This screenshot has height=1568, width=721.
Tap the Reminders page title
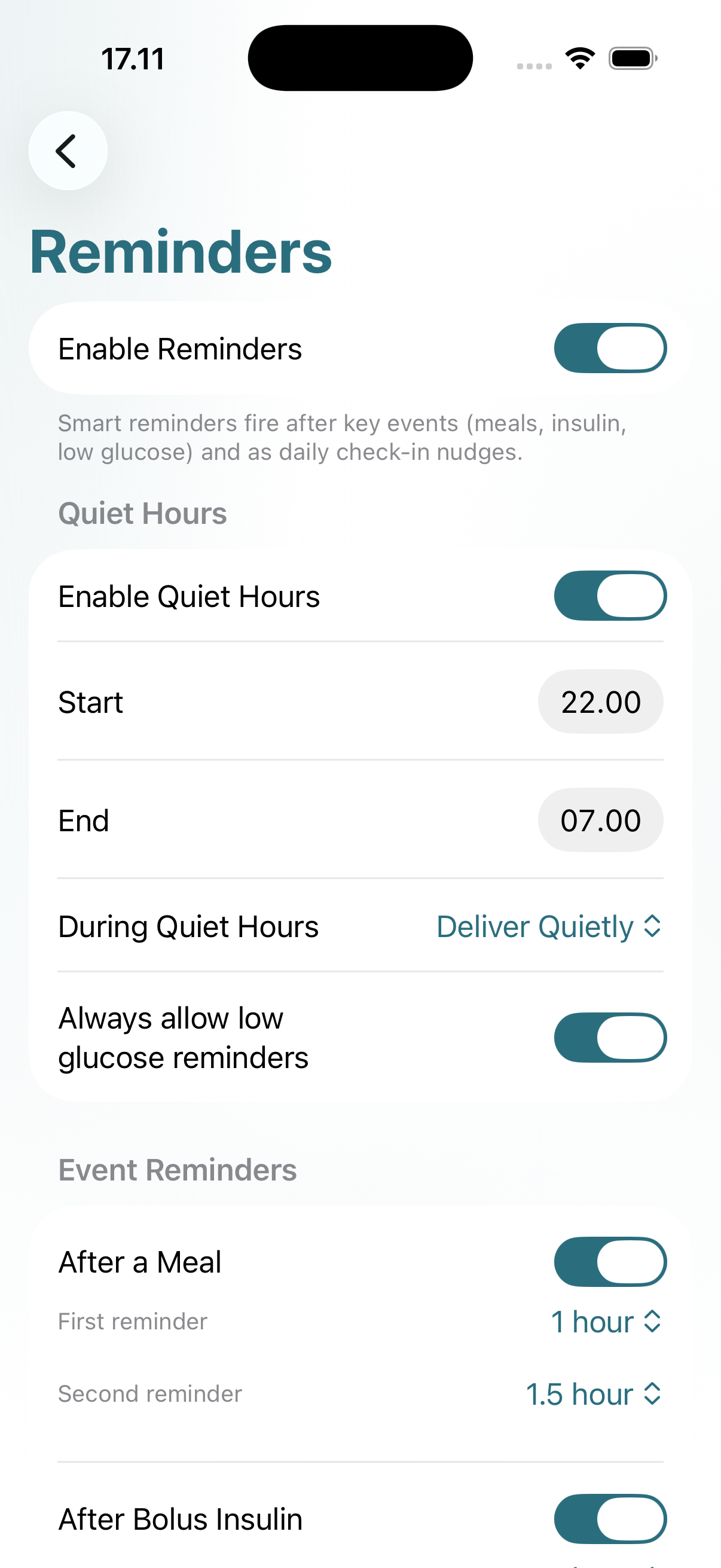click(x=181, y=251)
